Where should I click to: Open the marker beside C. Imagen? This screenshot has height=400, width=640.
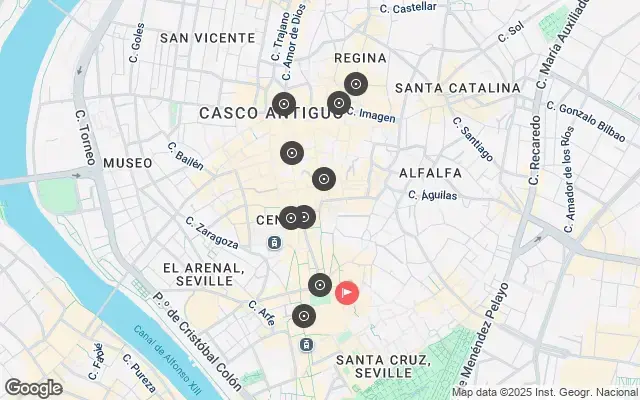point(339,102)
